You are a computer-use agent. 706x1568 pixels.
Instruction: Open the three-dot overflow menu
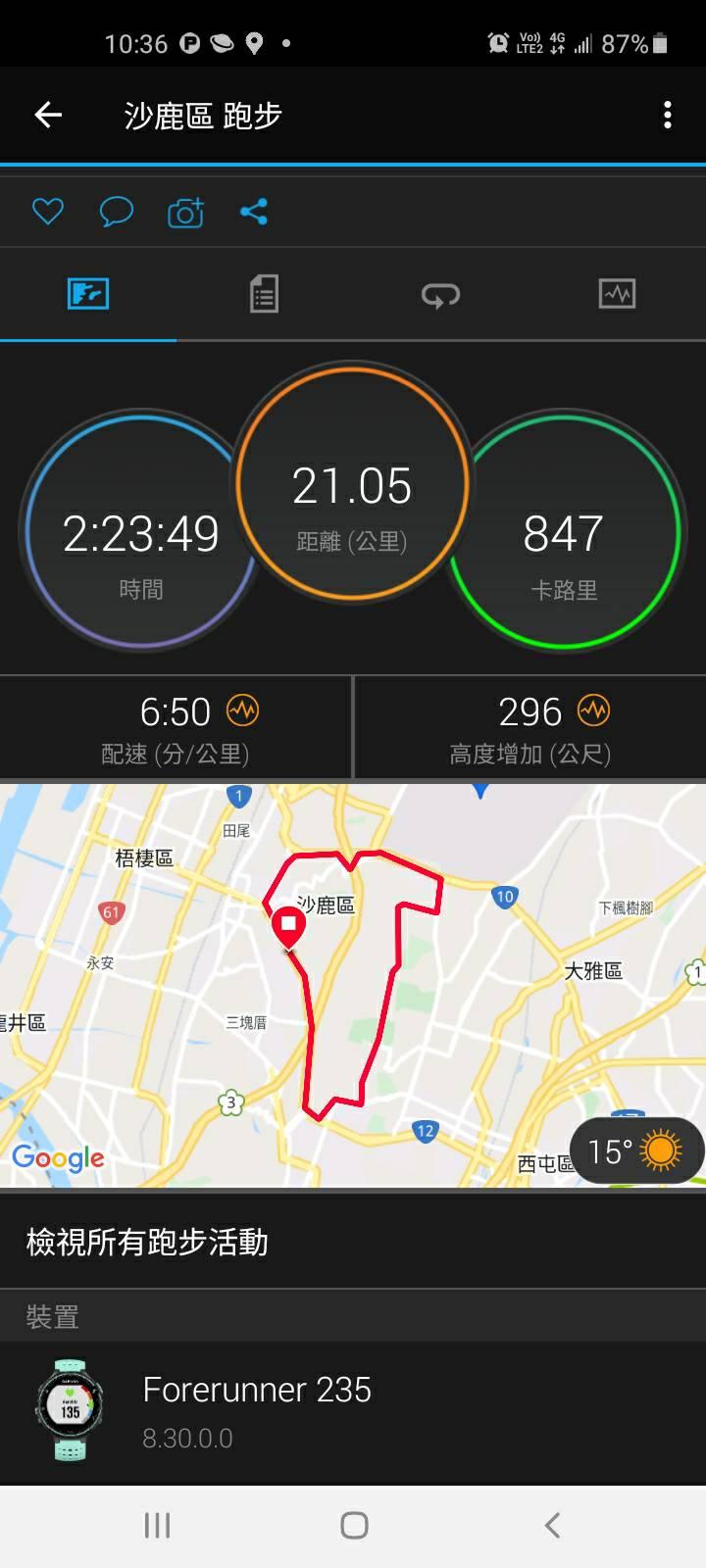[x=668, y=116]
